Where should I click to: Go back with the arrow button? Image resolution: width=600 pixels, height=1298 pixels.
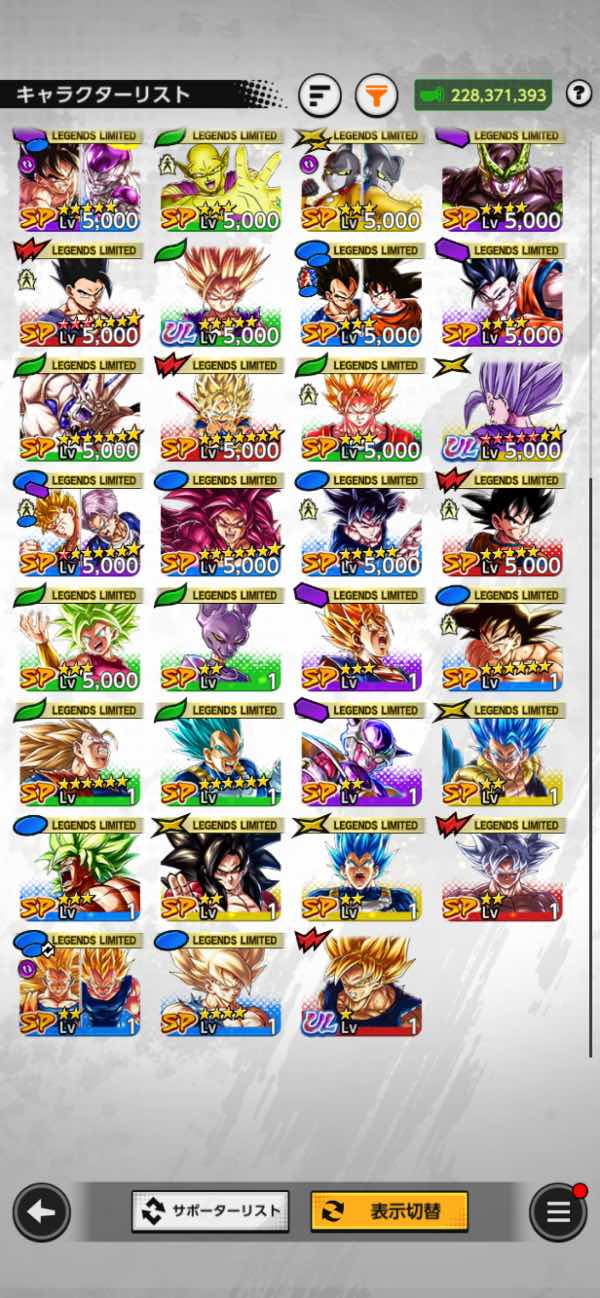point(41,1212)
